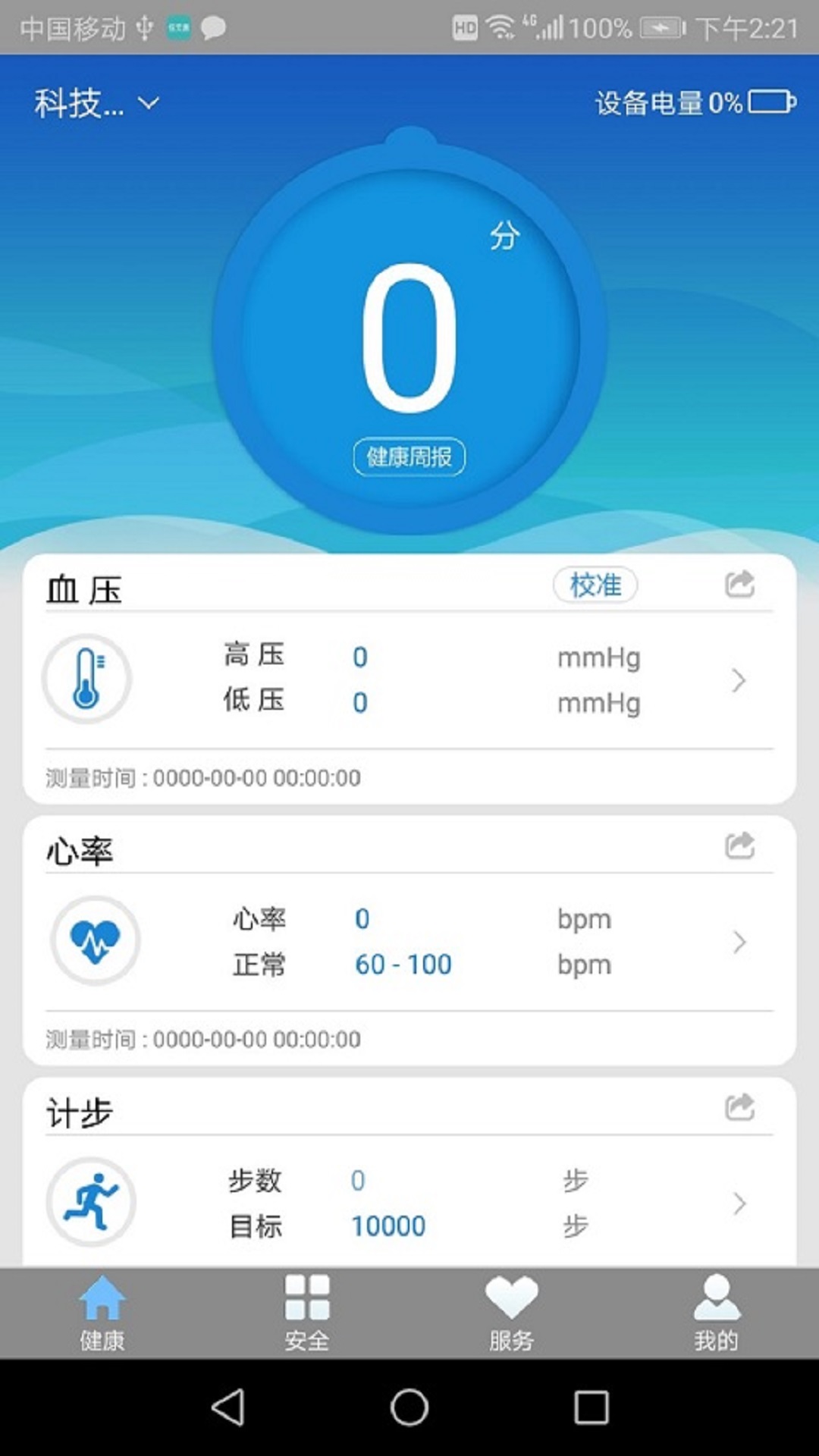
Task: Switch to the 安全 tab
Action: tap(307, 1313)
